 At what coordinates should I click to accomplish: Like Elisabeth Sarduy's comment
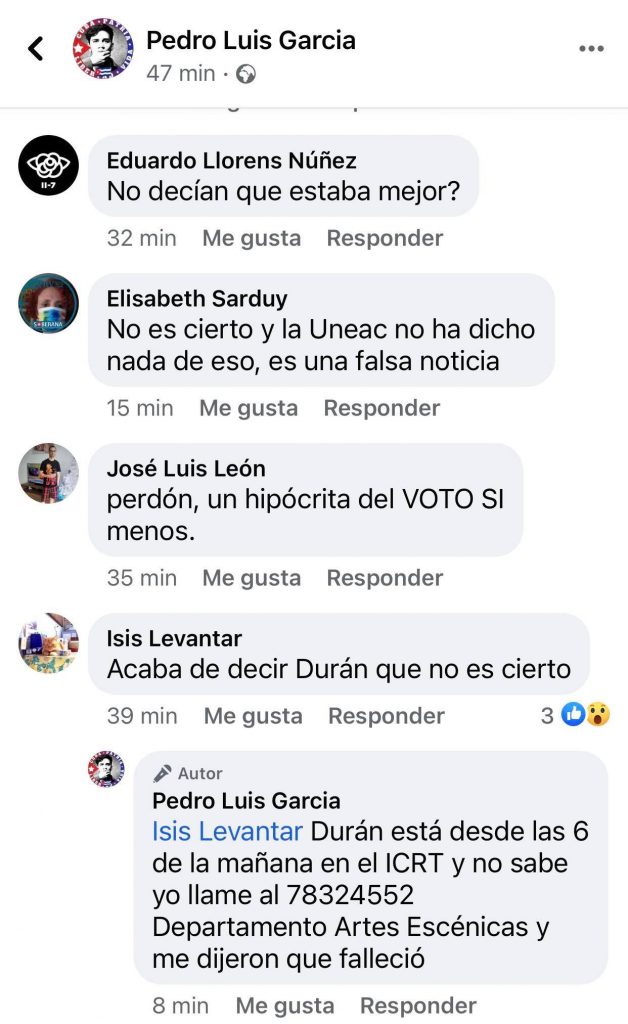coord(248,408)
